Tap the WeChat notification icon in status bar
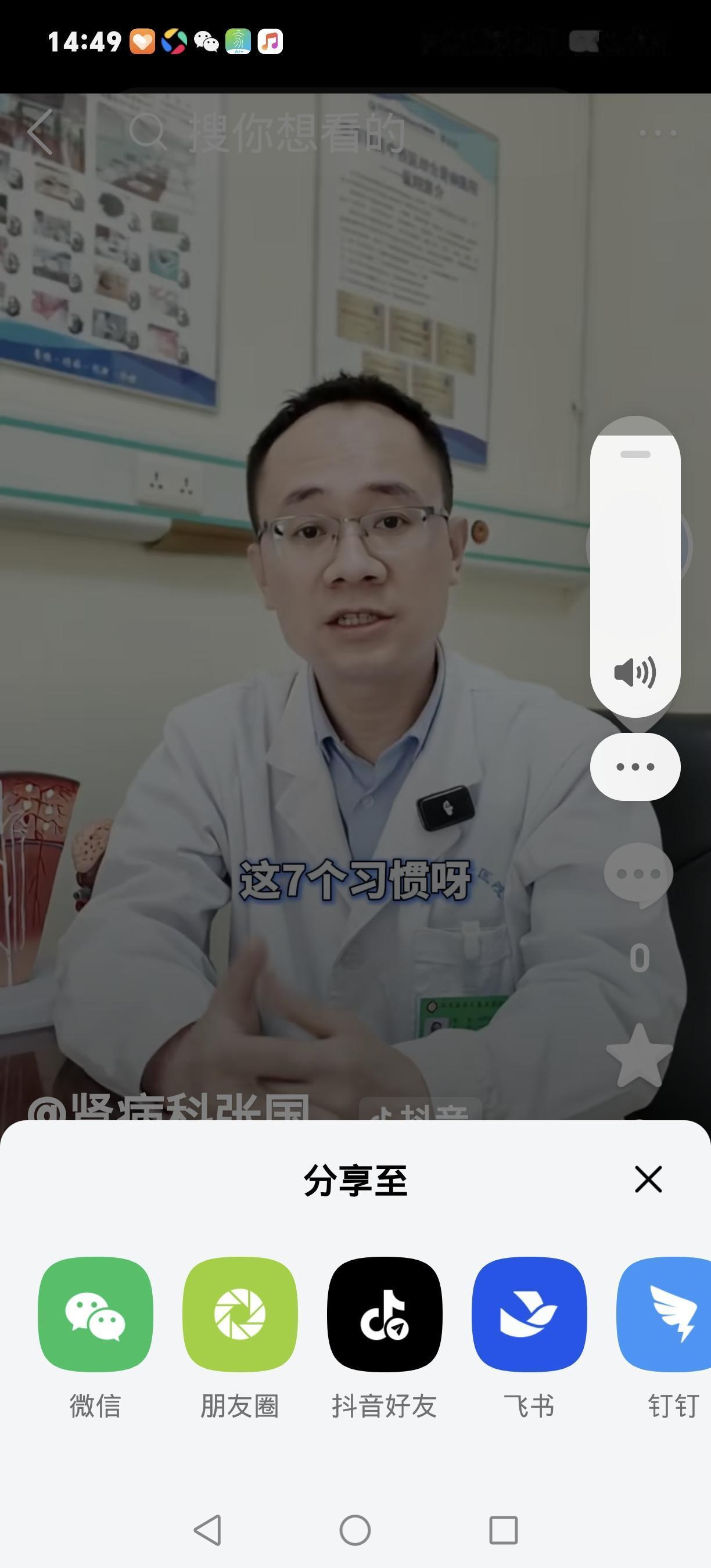The image size is (711, 1568). coord(206,41)
